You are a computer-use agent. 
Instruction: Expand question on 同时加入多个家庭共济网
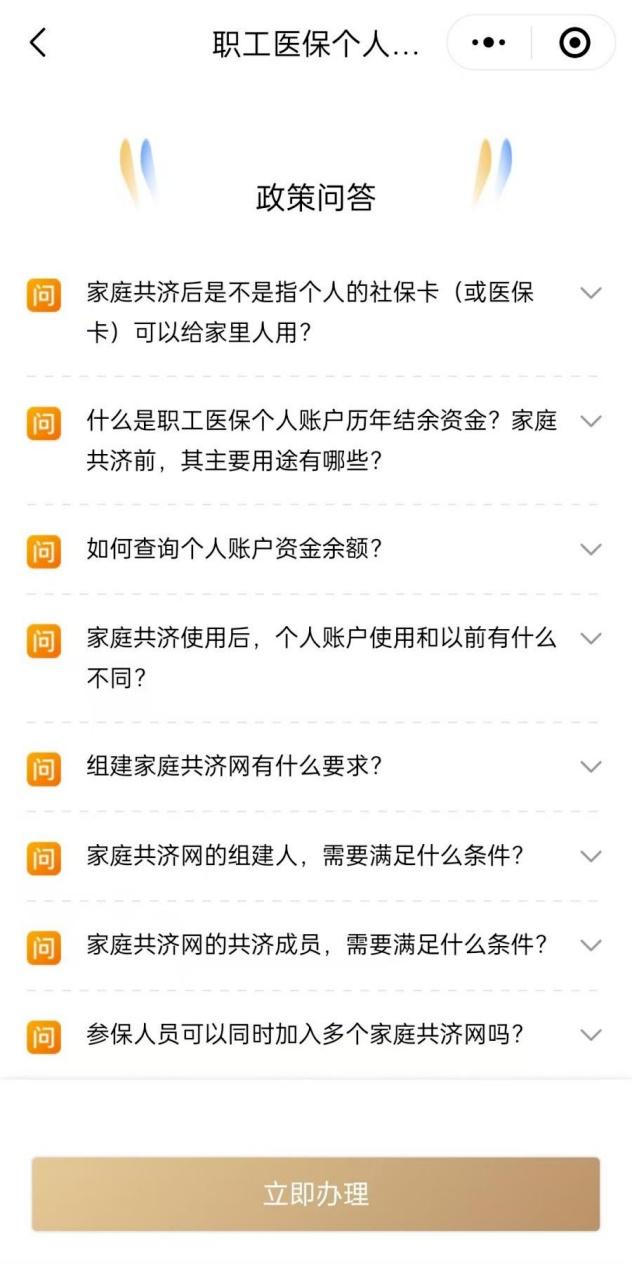pyautogui.click(x=591, y=1035)
